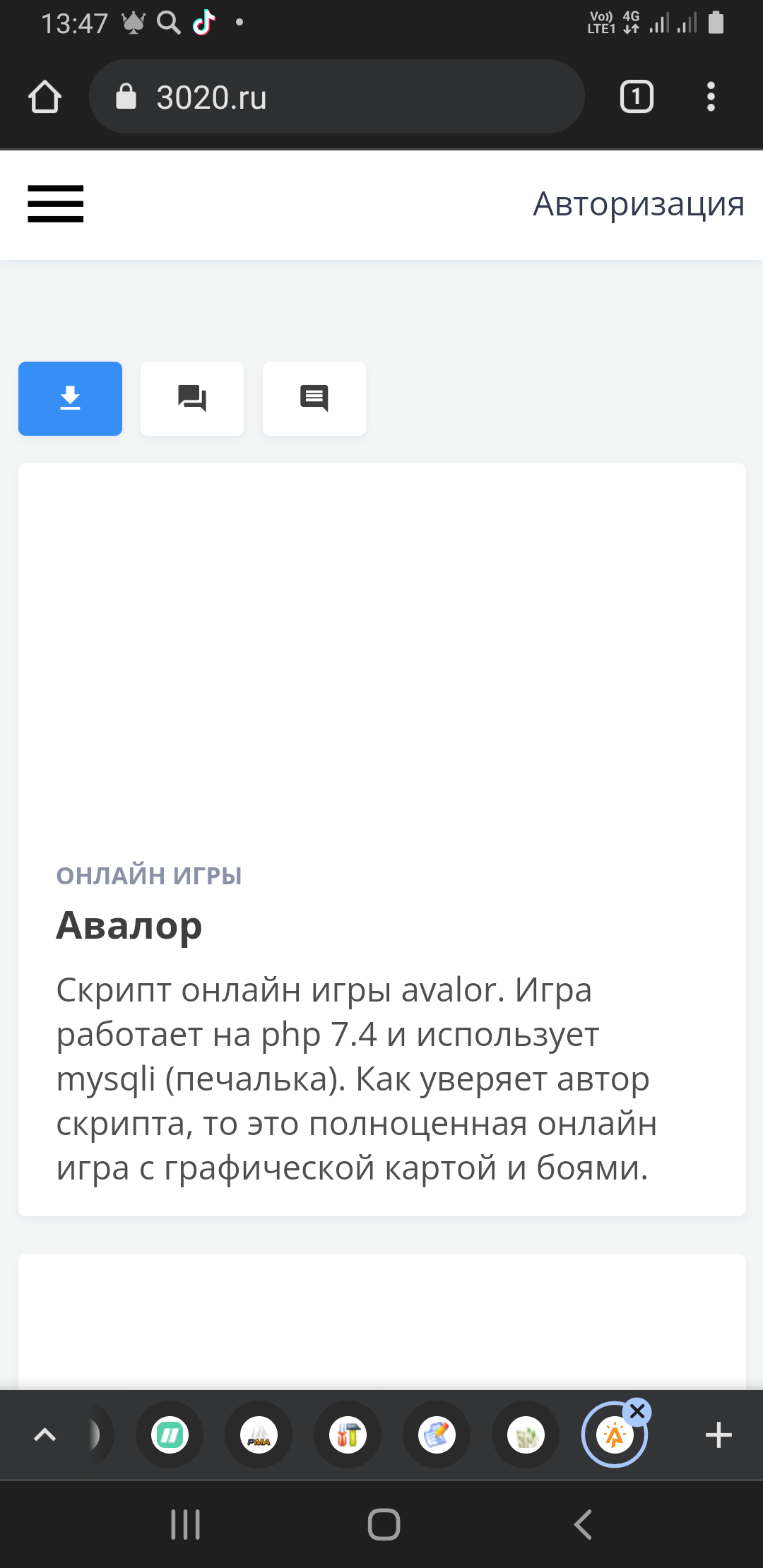This screenshot has height=1568, width=763.
Task: Select the blue download tab
Action: (70, 398)
